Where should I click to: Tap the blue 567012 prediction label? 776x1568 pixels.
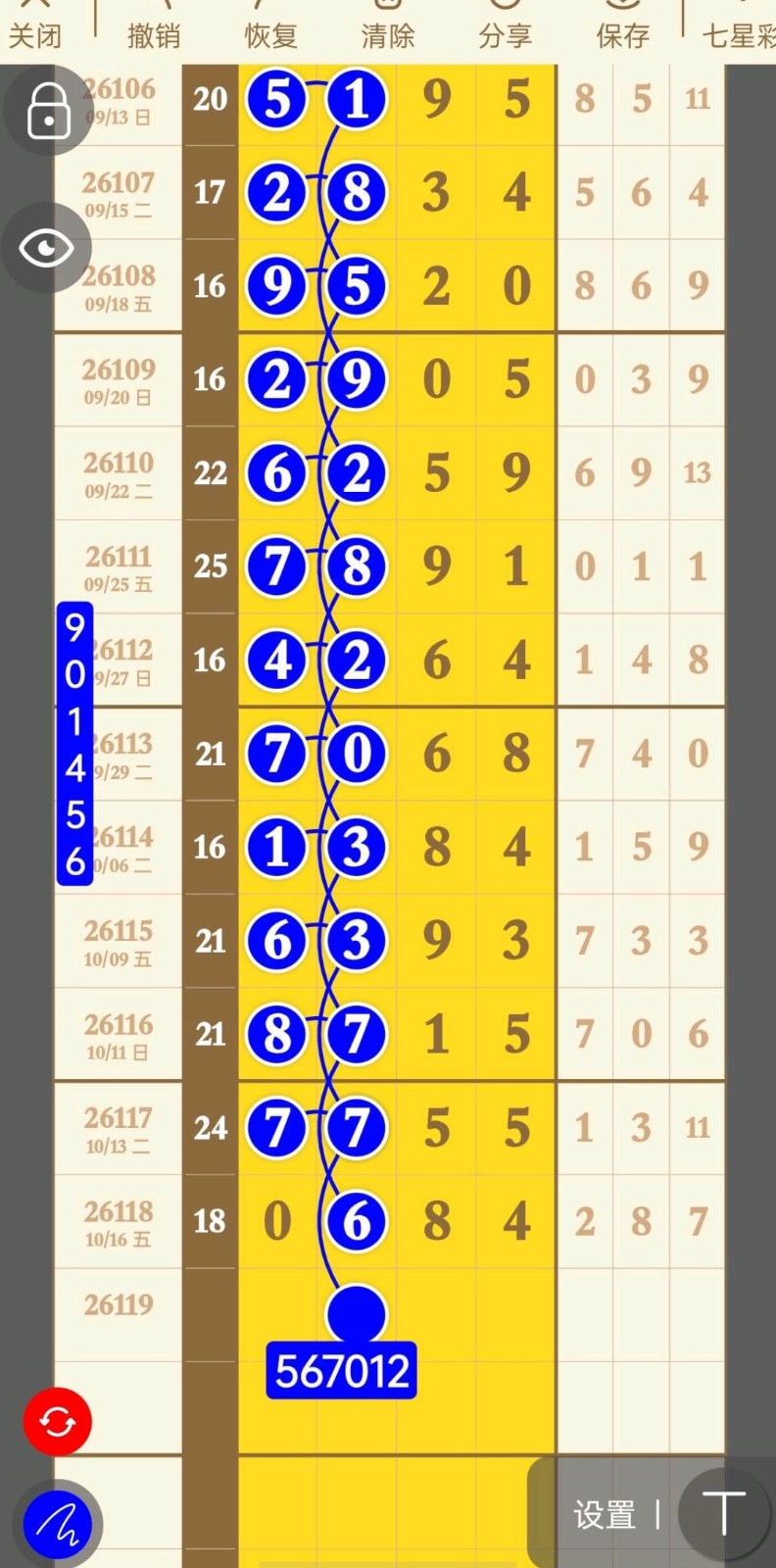click(341, 1370)
